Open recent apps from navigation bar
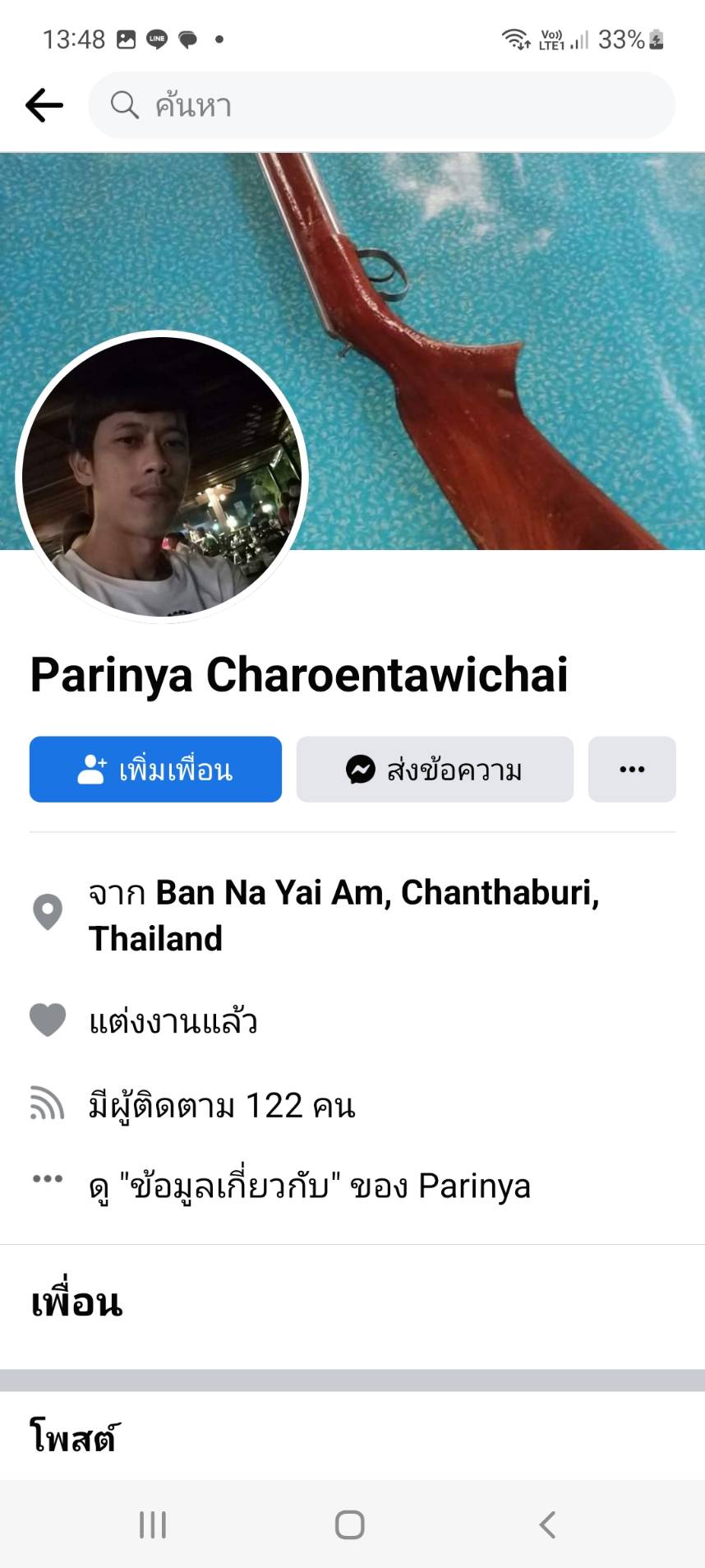 (153, 1524)
